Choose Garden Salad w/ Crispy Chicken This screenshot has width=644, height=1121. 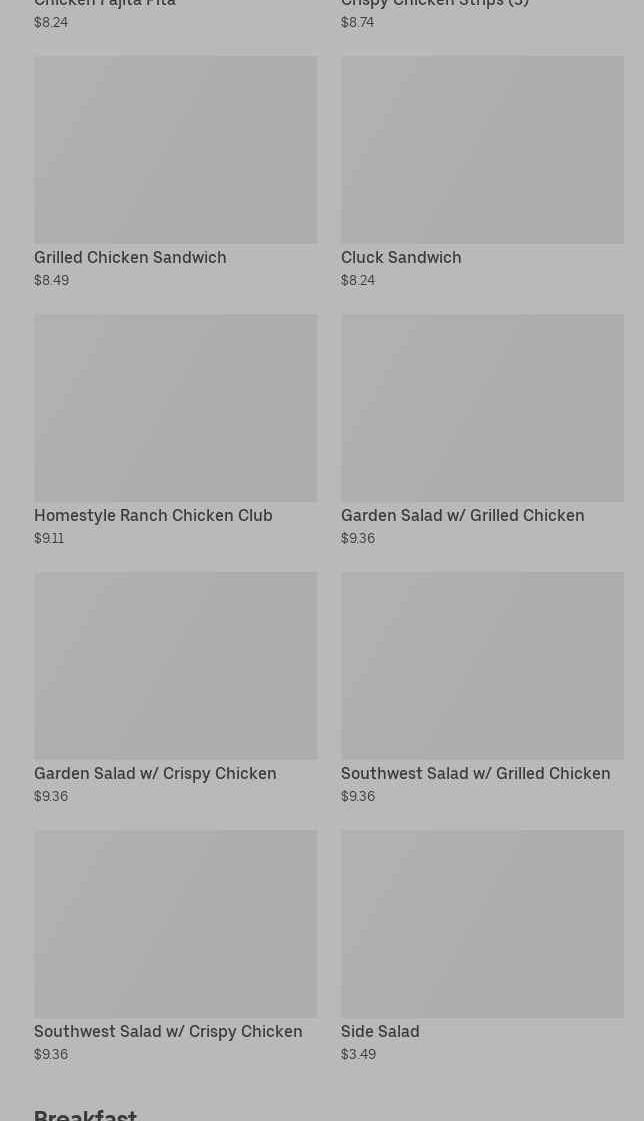coord(175,686)
